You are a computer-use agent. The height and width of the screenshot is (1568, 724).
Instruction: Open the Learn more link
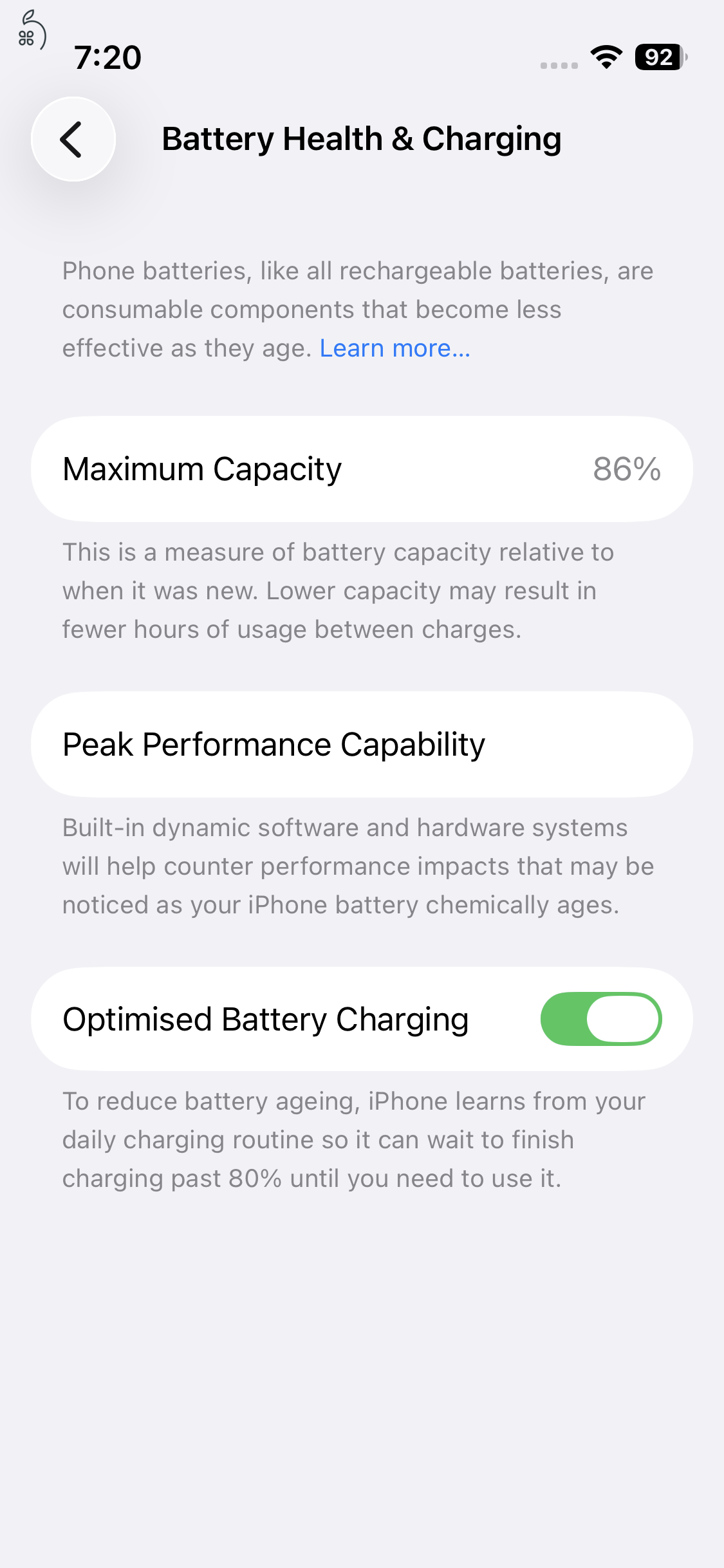click(x=394, y=348)
